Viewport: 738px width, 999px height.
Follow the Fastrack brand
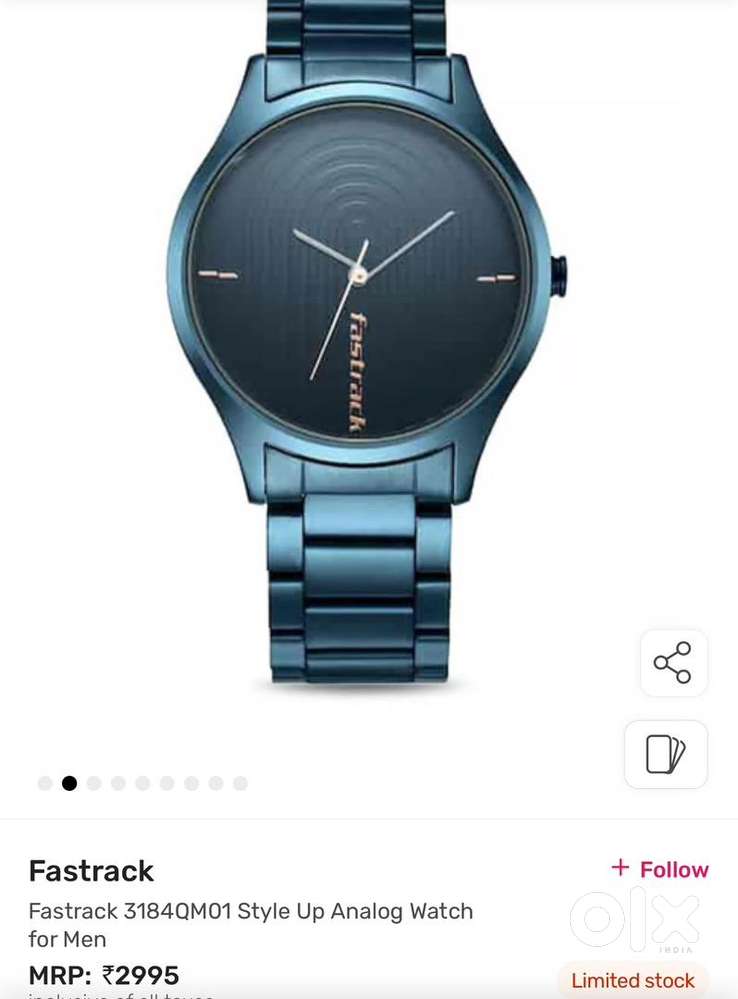(660, 869)
